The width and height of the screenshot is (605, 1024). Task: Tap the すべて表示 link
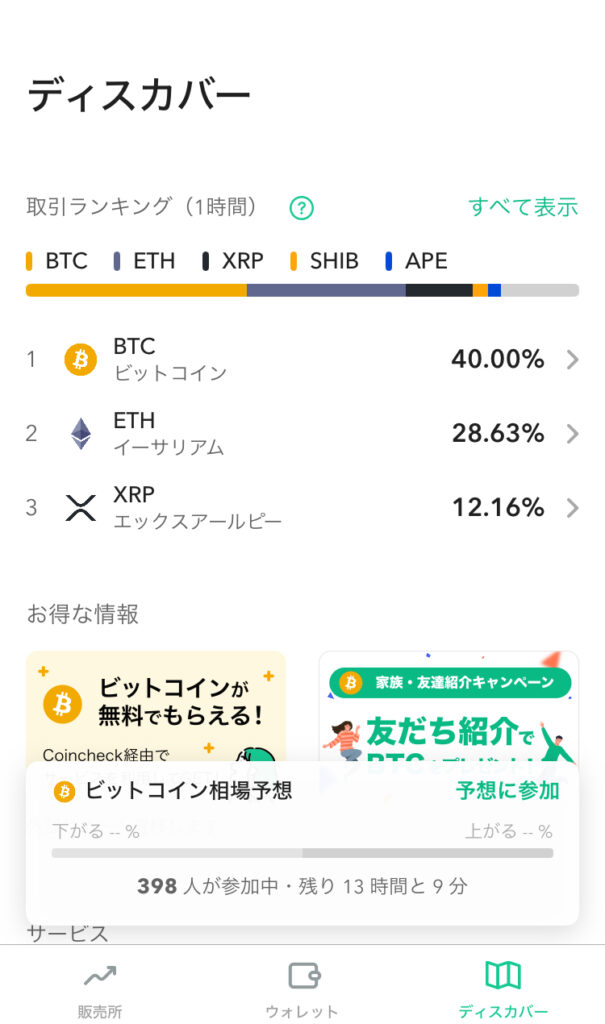point(523,207)
